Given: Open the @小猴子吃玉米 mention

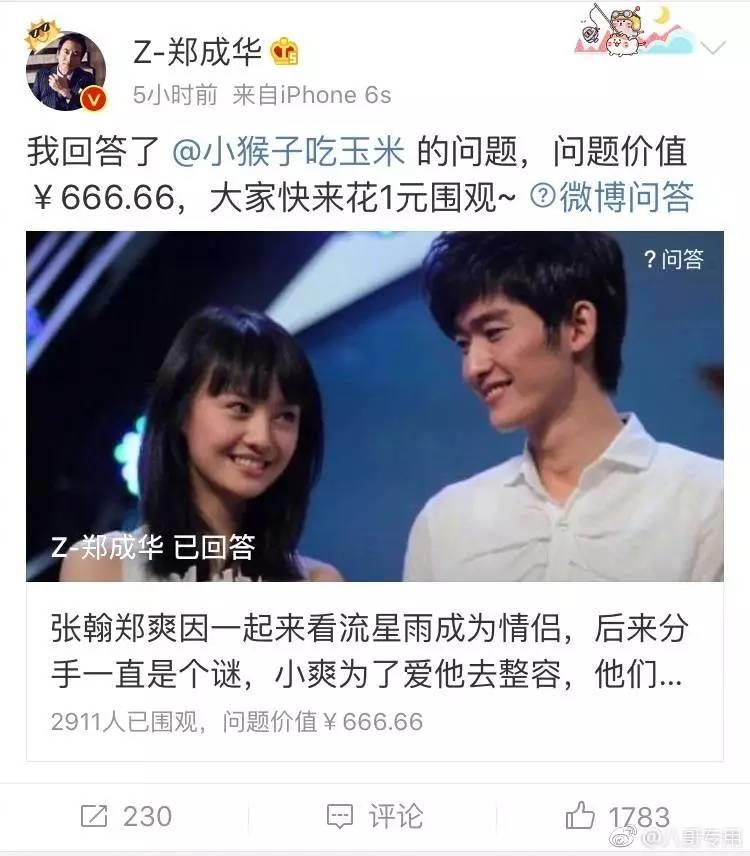Looking at the screenshot, I should (x=289, y=153).
